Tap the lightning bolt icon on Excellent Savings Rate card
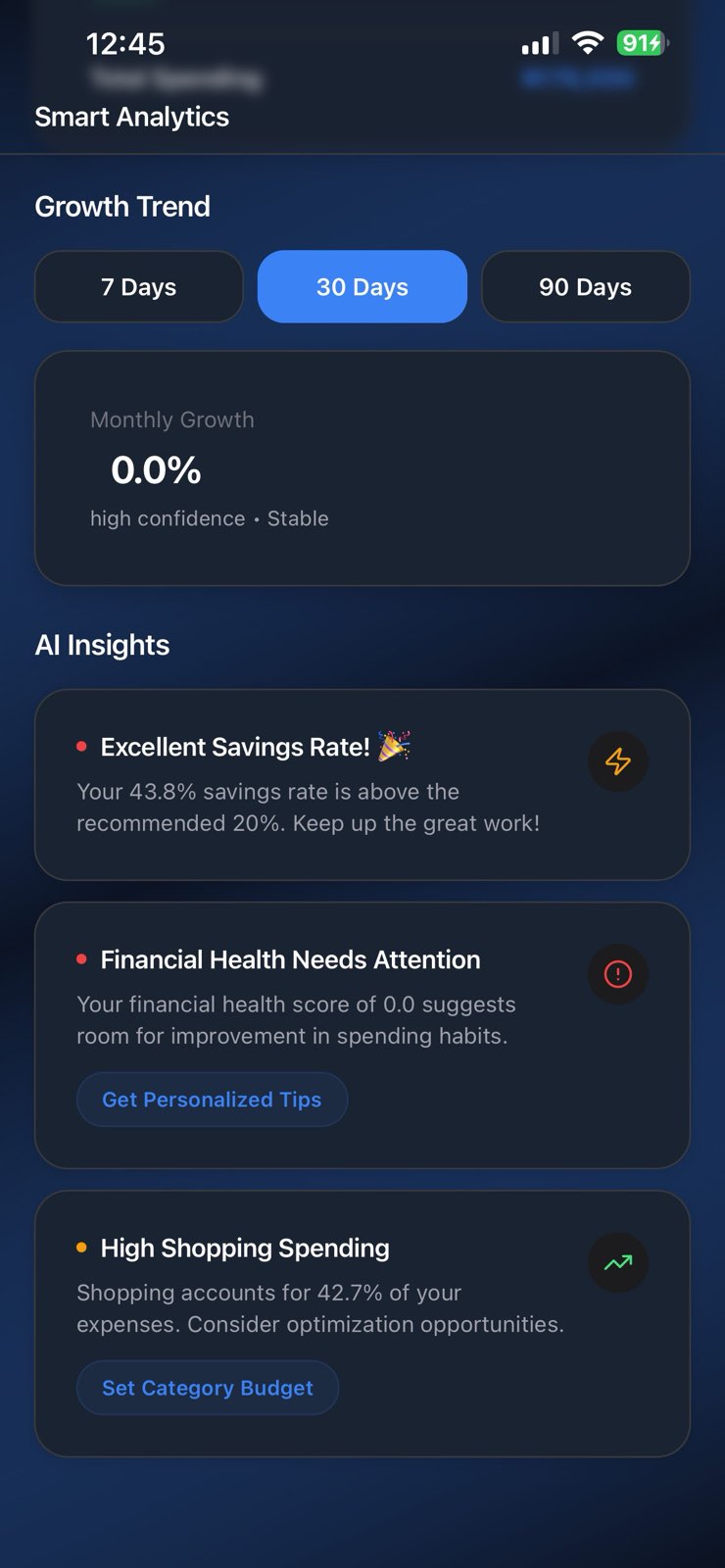This screenshot has width=725, height=1568. (x=617, y=761)
